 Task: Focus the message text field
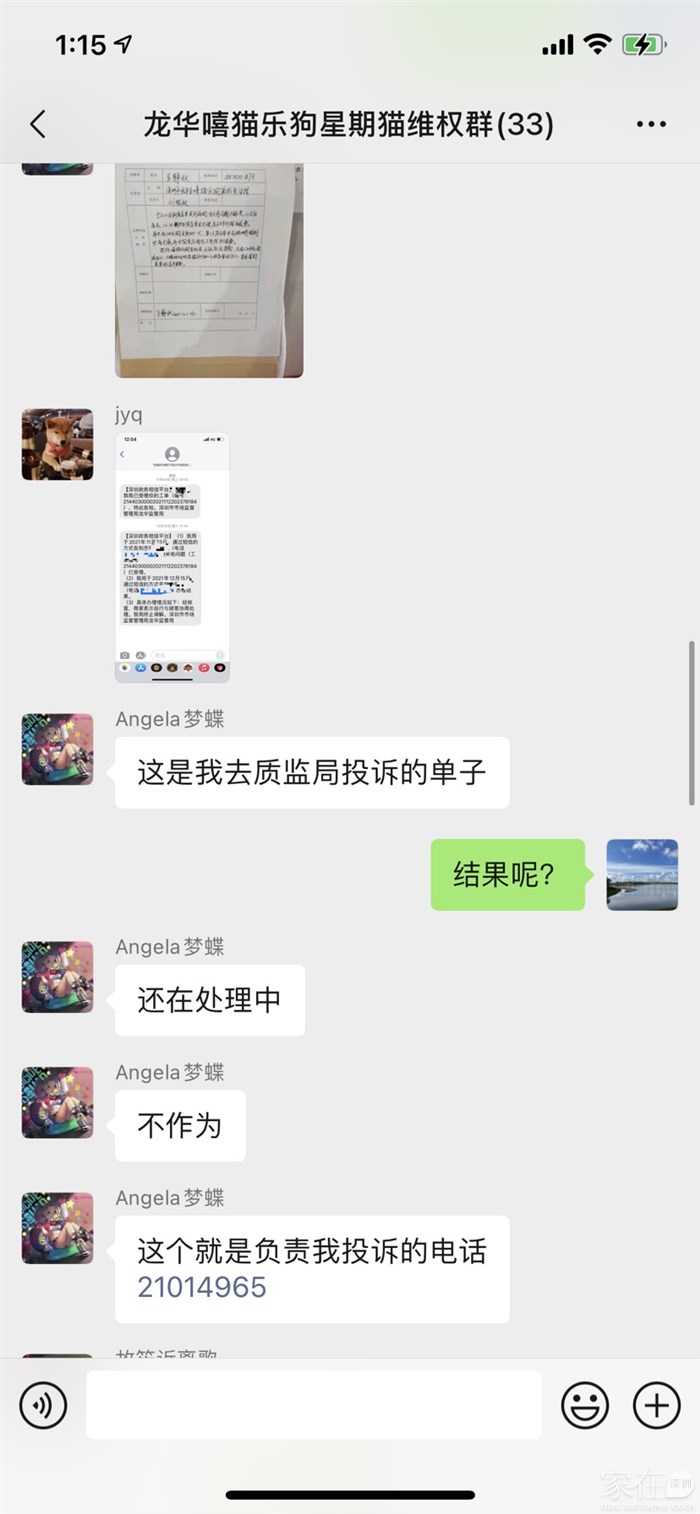(x=313, y=1405)
